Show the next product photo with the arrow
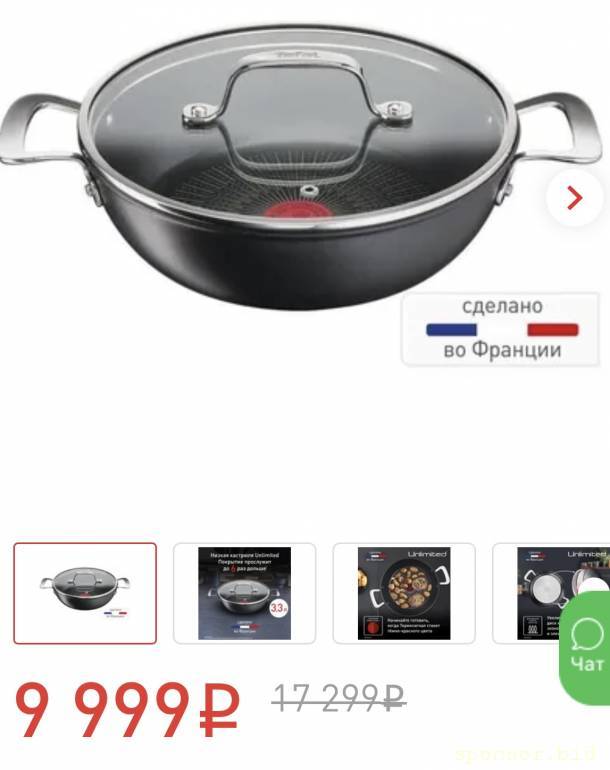The width and height of the screenshot is (610, 770). [x=575, y=198]
